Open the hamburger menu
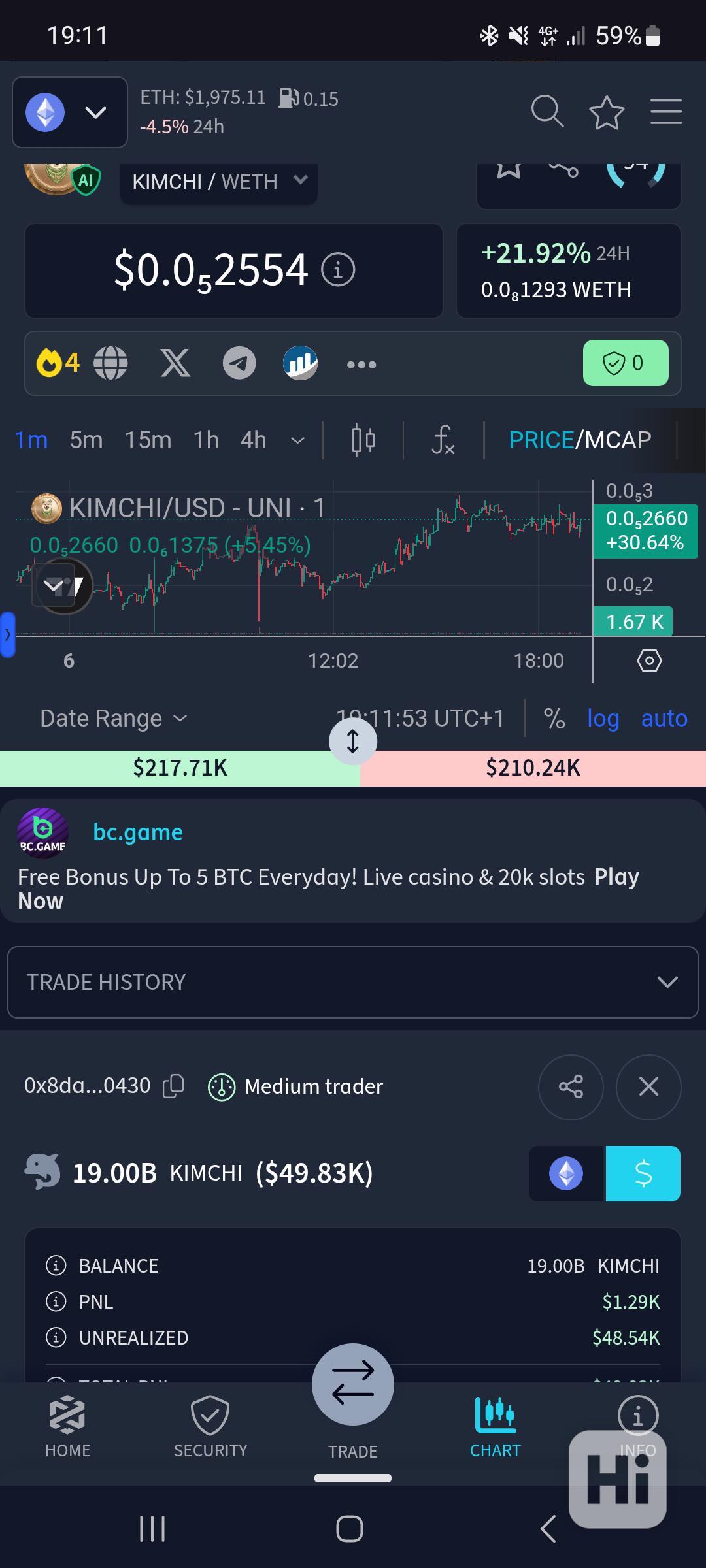The height and width of the screenshot is (1568, 706). 666,112
